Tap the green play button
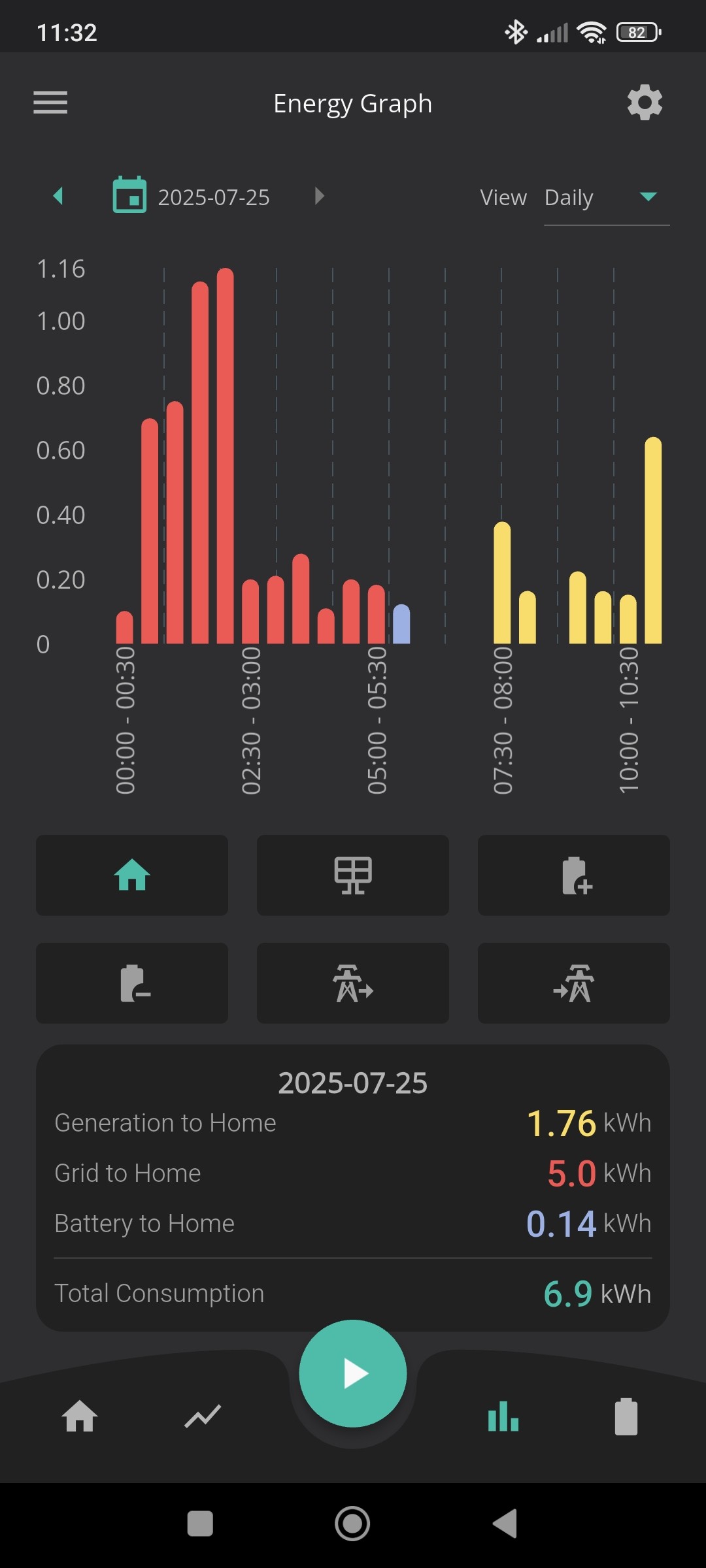Viewport: 706px width, 1568px height. click(x=353, y=1373)
